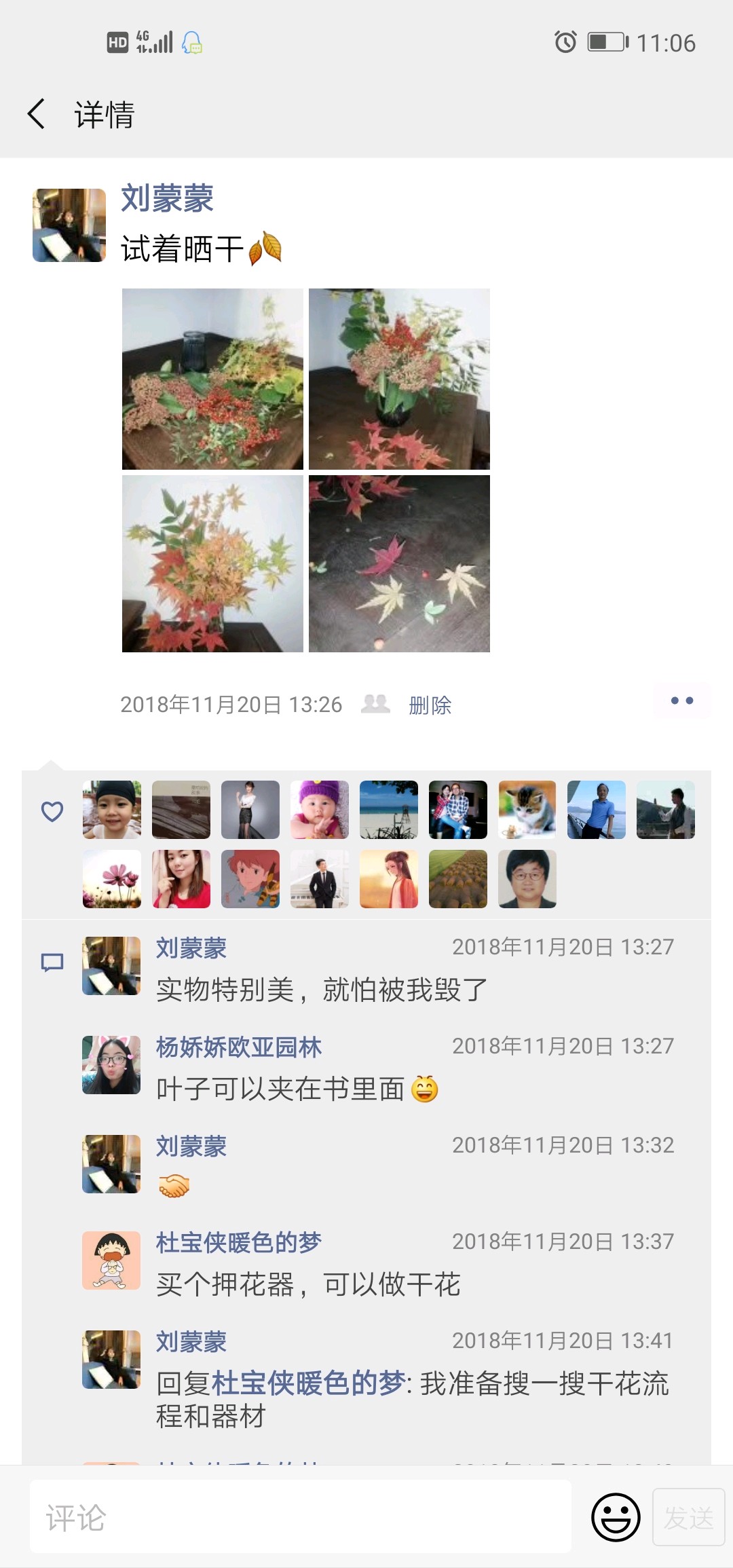Image resolution: width=733 pixels, height=1568 pixels.
Task: Tap the 发送 button
Action: tap(688, 1517)
